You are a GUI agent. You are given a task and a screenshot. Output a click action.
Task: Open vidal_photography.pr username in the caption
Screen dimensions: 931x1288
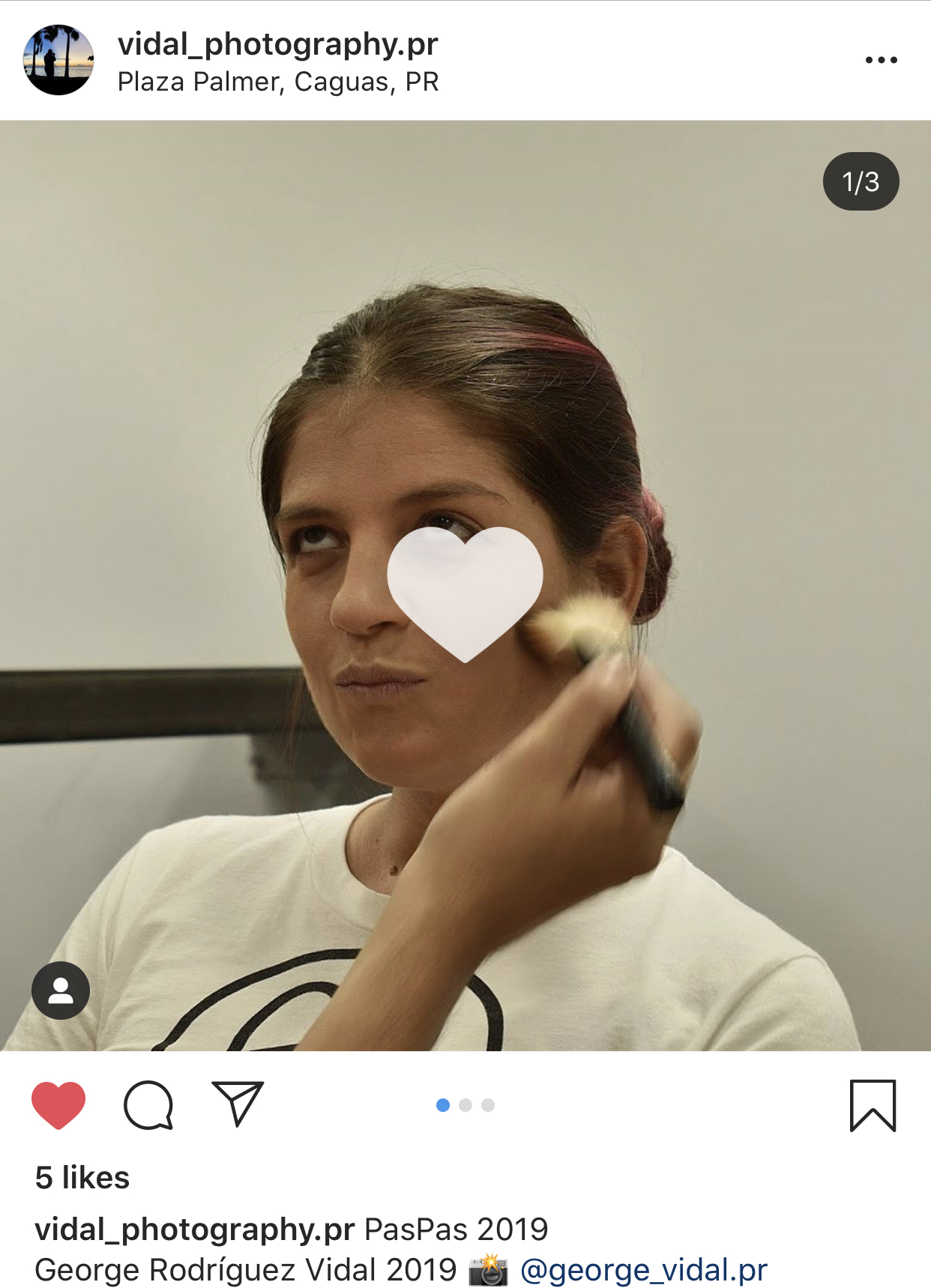(195, 1230)
